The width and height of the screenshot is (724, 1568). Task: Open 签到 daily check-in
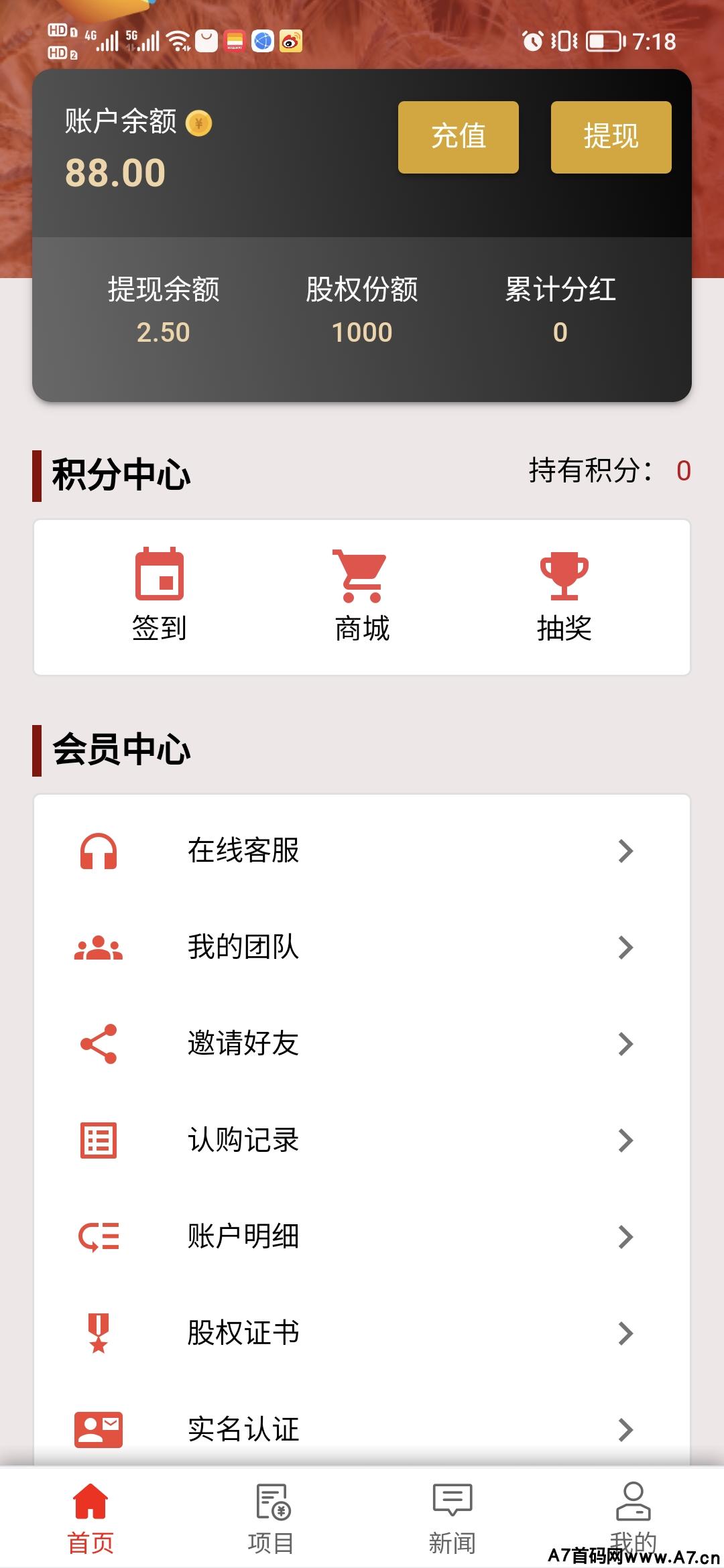tap(160, 595)
